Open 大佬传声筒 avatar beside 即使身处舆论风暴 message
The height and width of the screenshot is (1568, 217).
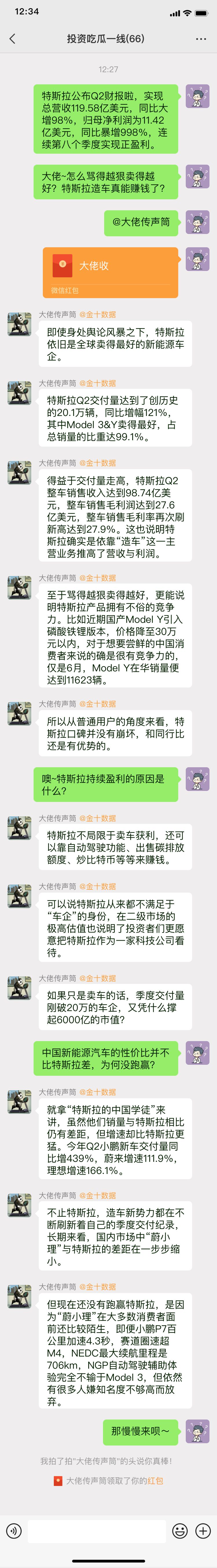(x=19, y=324)
